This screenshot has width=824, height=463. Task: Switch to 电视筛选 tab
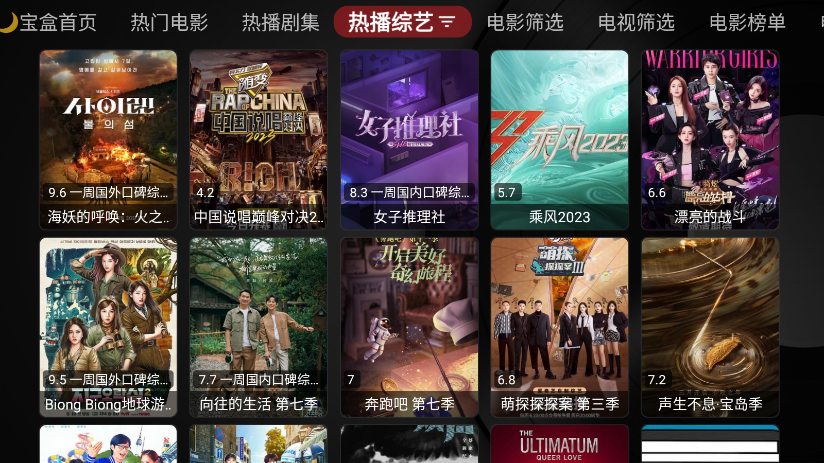tap(636, 22)
